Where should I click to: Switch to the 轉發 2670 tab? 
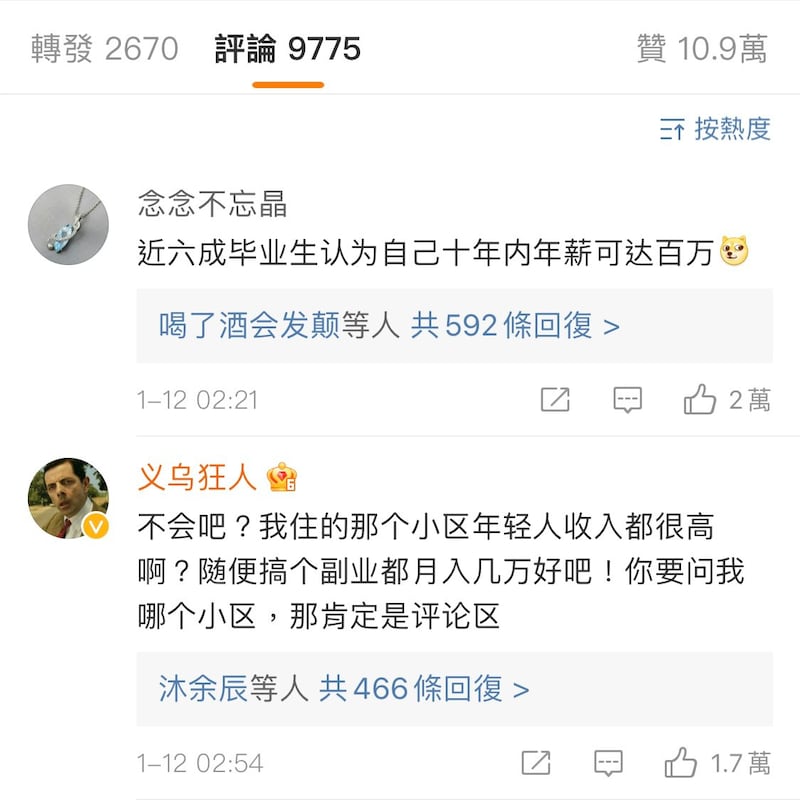click(x=104, y=49)
